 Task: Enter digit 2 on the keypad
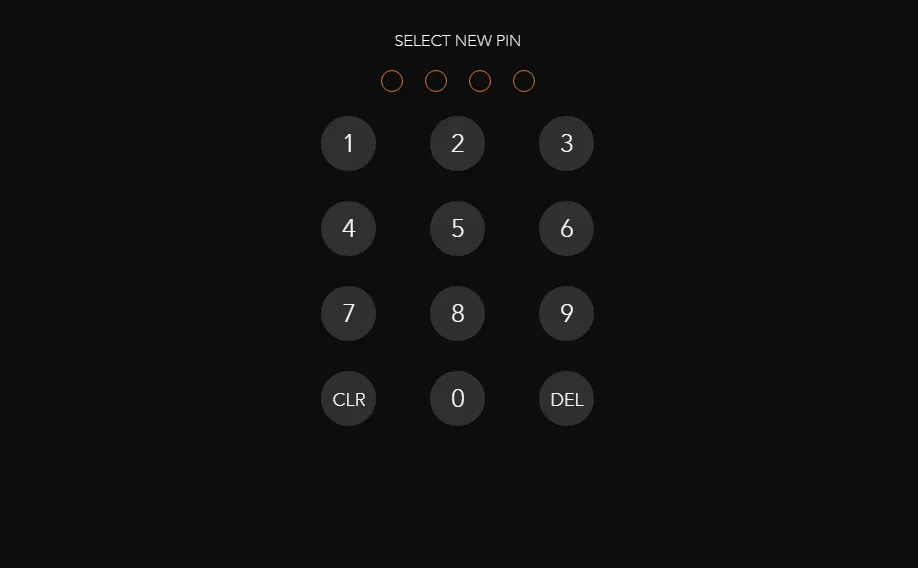point(457,144)
